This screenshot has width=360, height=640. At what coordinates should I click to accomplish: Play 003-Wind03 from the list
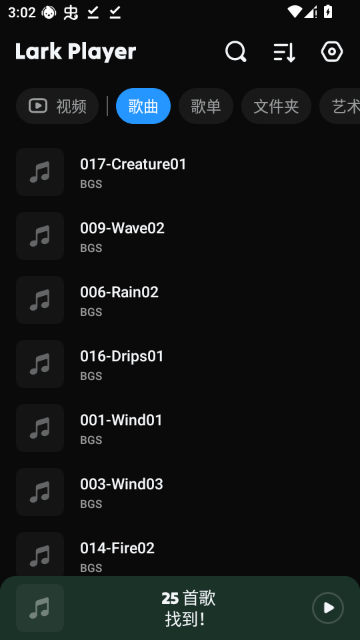pyautogui.click(x=180, y=492)
